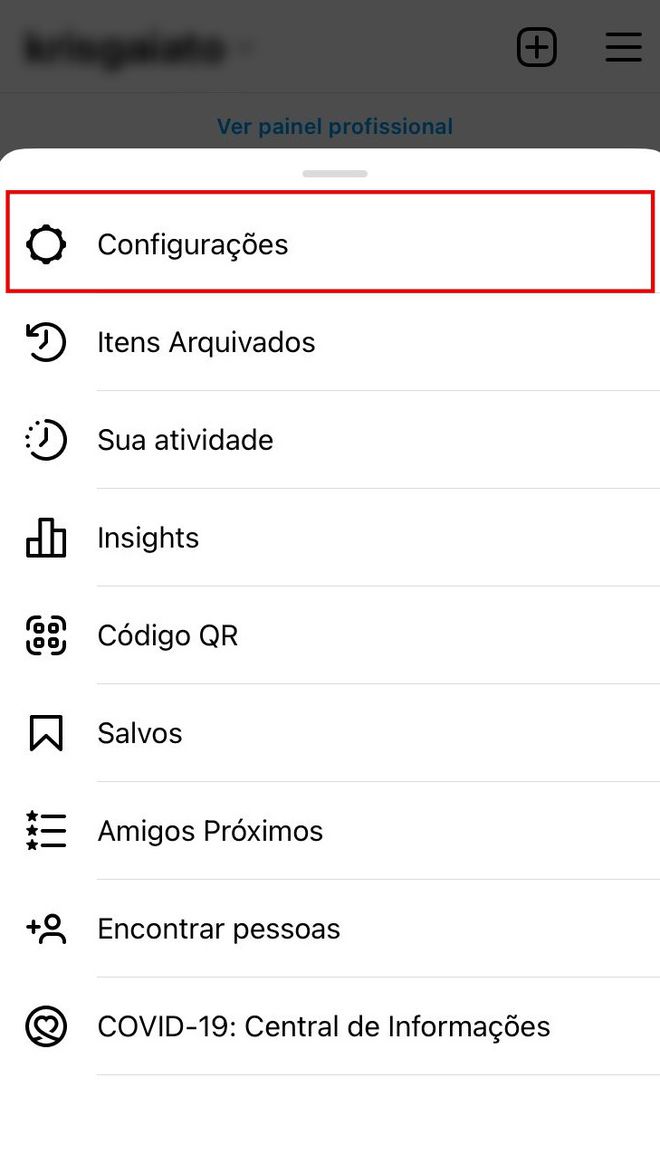660x1173 pixels.
Task: Open Salvos saved posts
Action: (330, 733)
